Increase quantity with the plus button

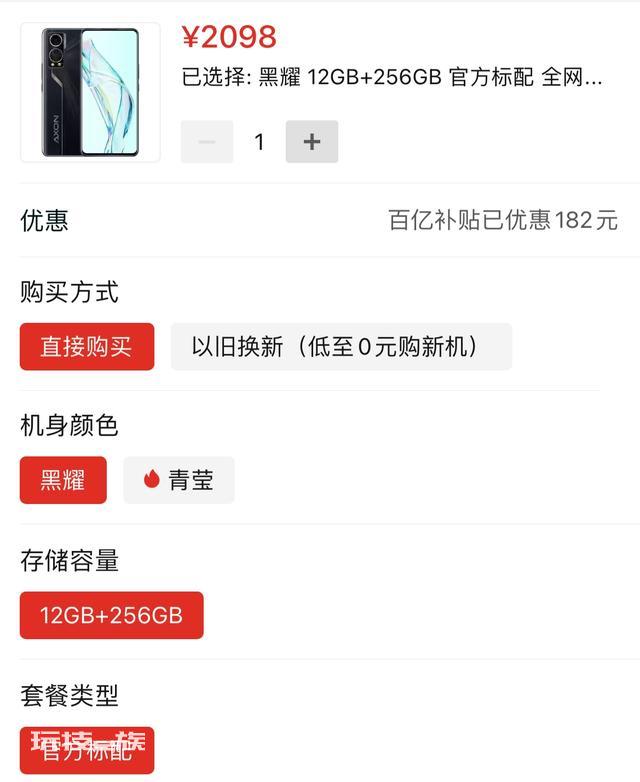pos(312,142)
